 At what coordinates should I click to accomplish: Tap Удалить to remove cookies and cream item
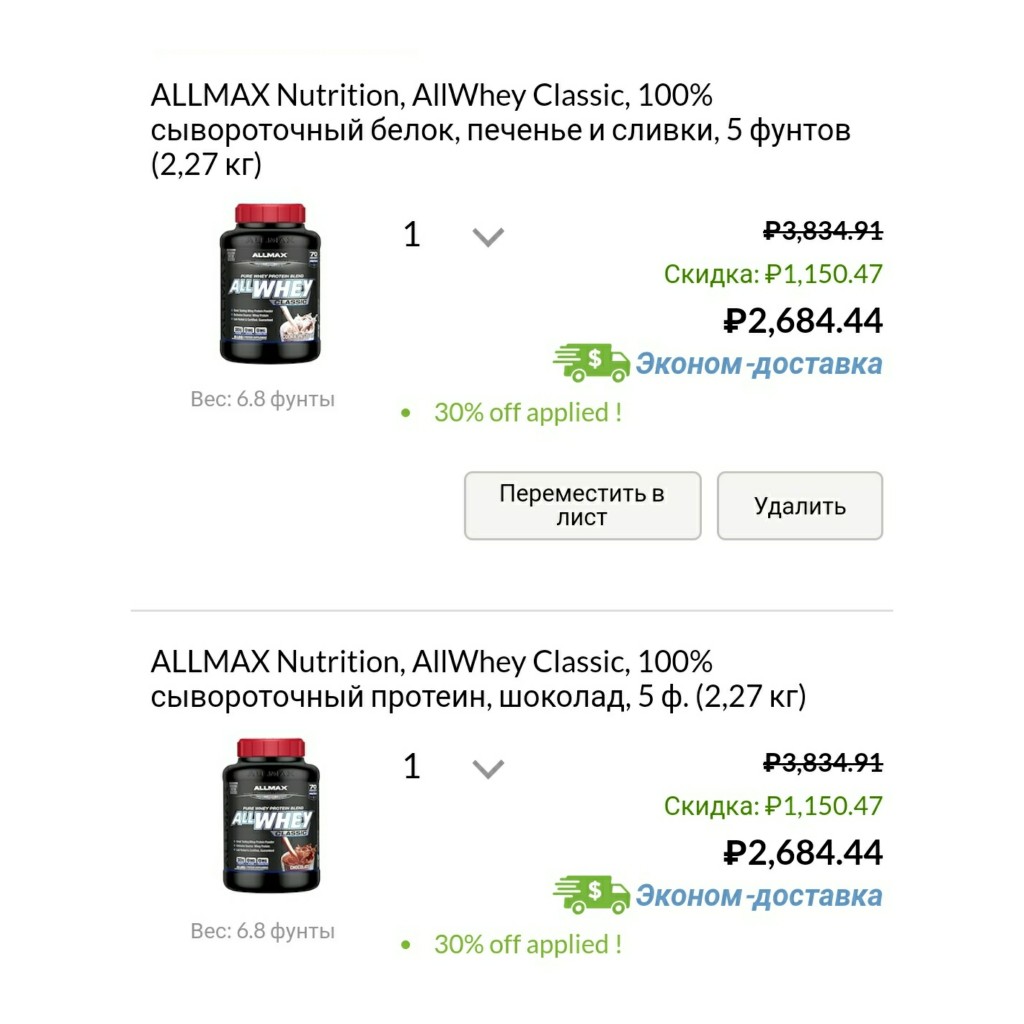pos(799,506)
